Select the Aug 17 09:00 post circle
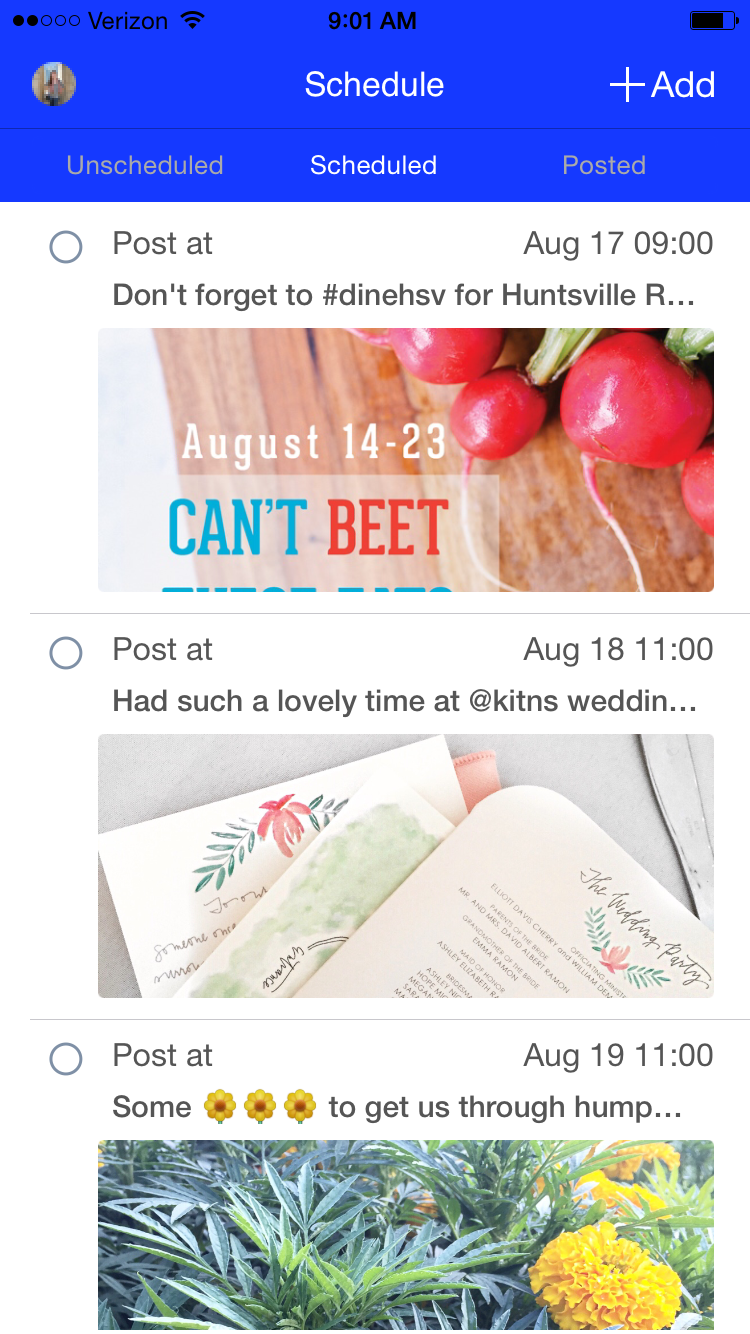 click(66, 247)
